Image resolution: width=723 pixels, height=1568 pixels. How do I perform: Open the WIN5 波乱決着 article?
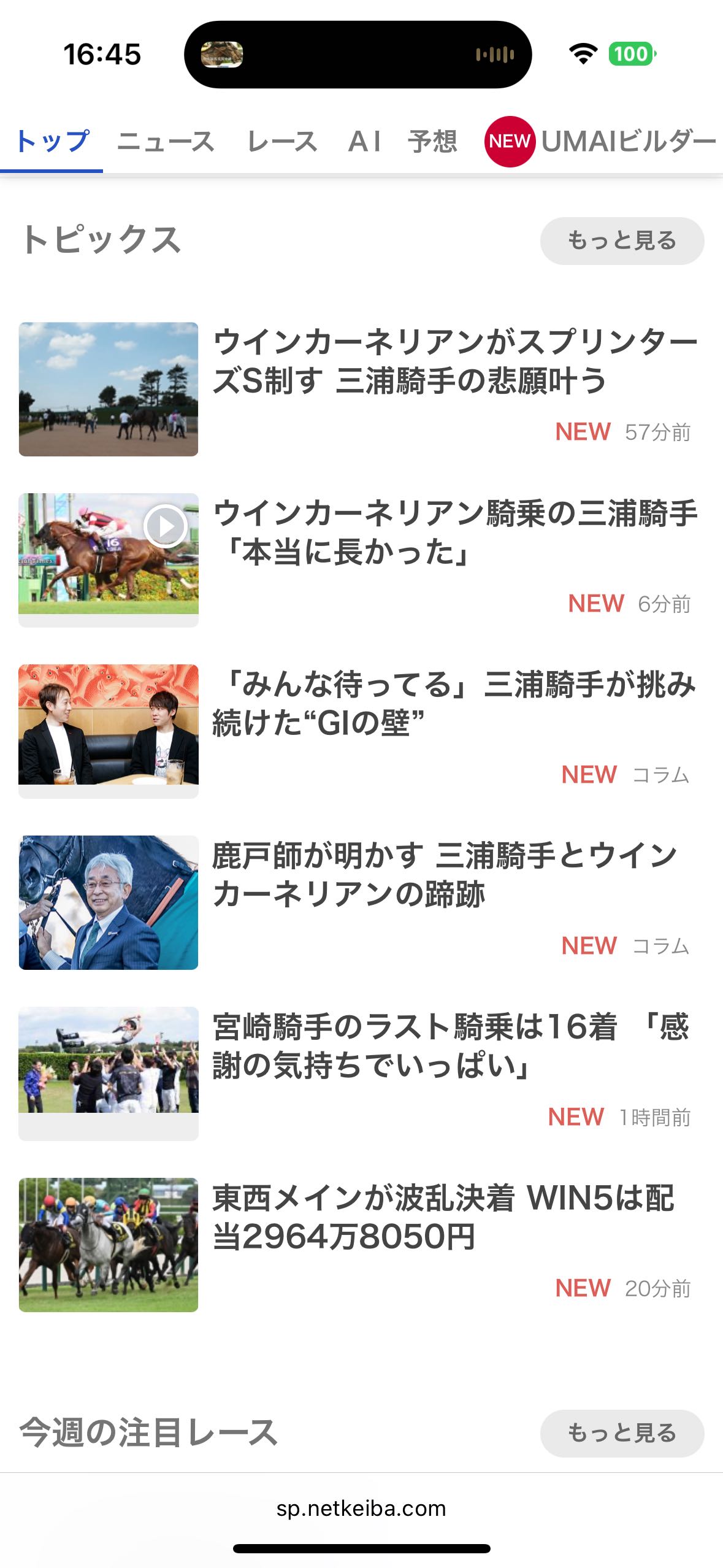click(443, 1217)
